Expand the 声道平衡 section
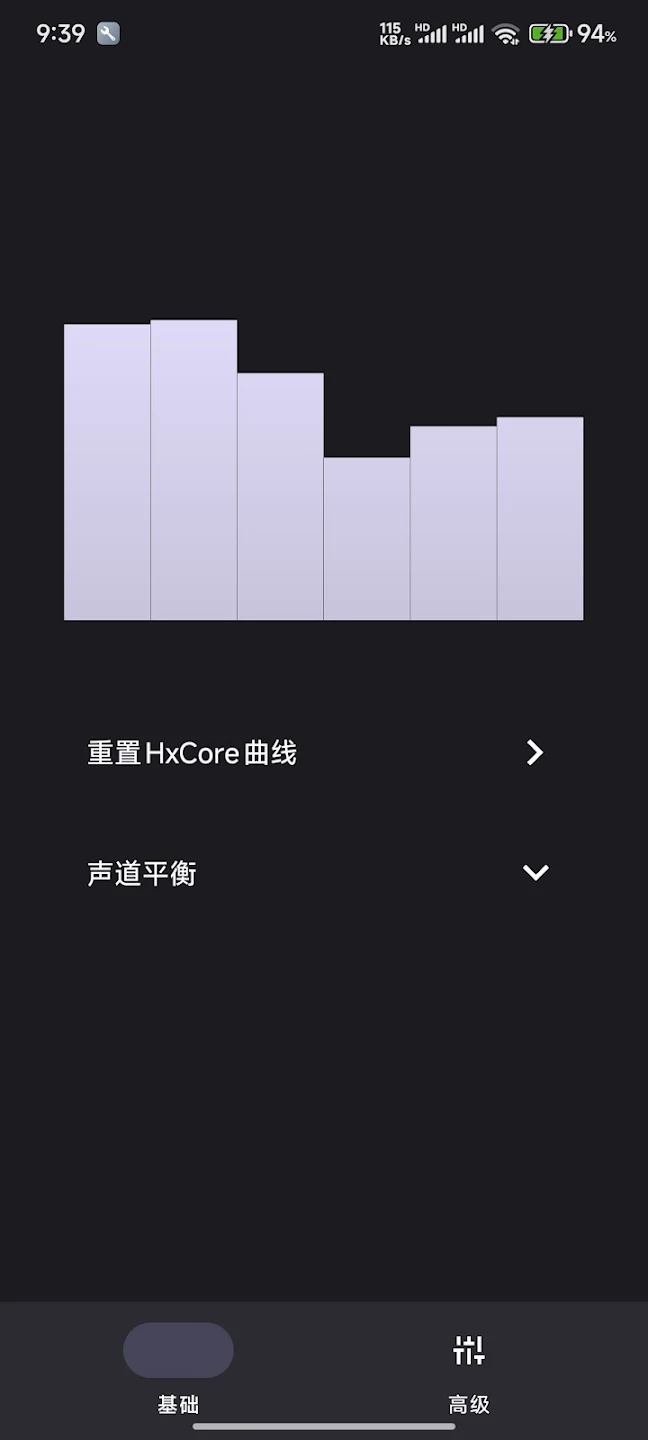 [316, 873]
